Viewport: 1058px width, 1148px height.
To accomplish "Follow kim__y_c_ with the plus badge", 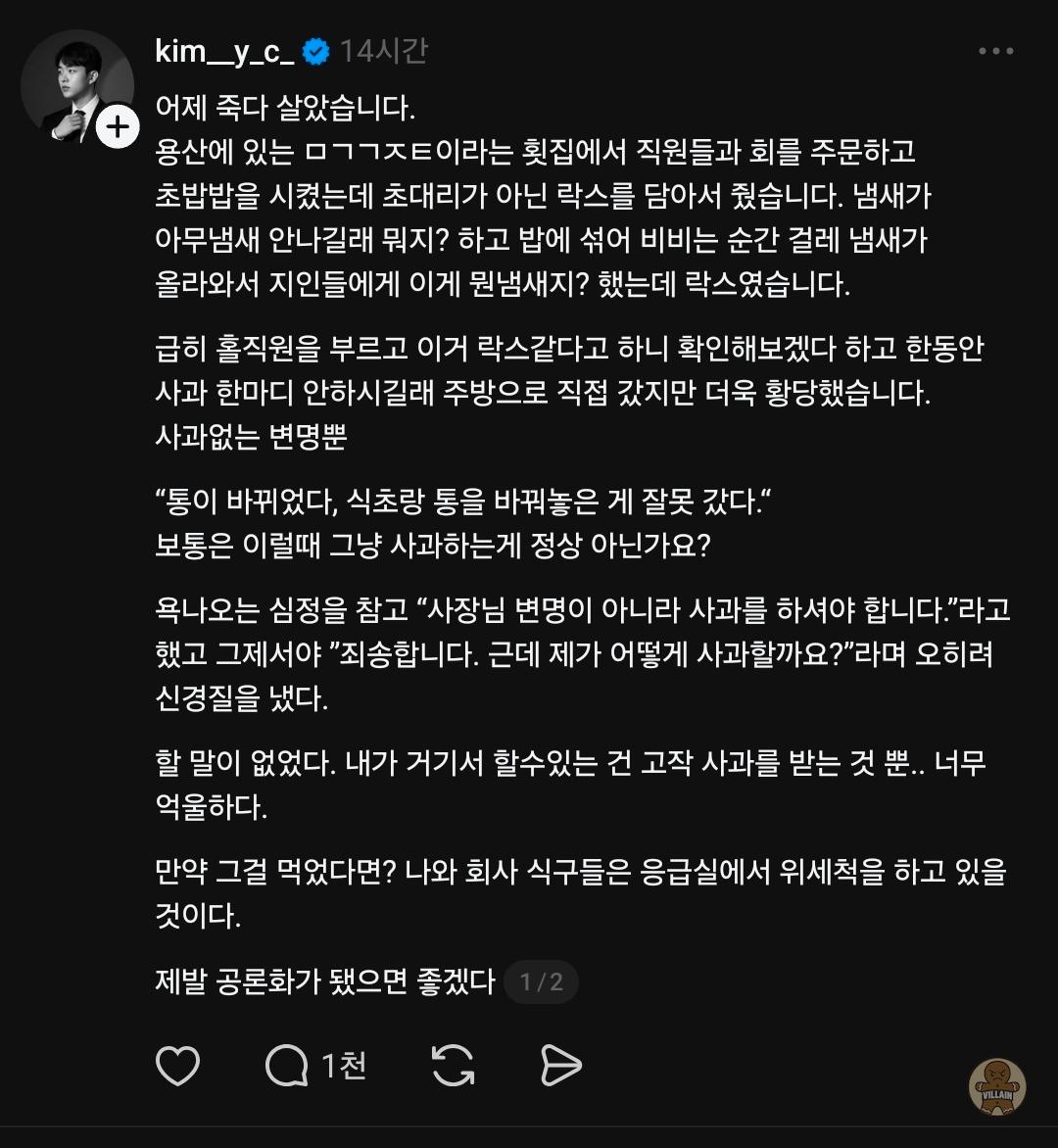I will [118, 127].
